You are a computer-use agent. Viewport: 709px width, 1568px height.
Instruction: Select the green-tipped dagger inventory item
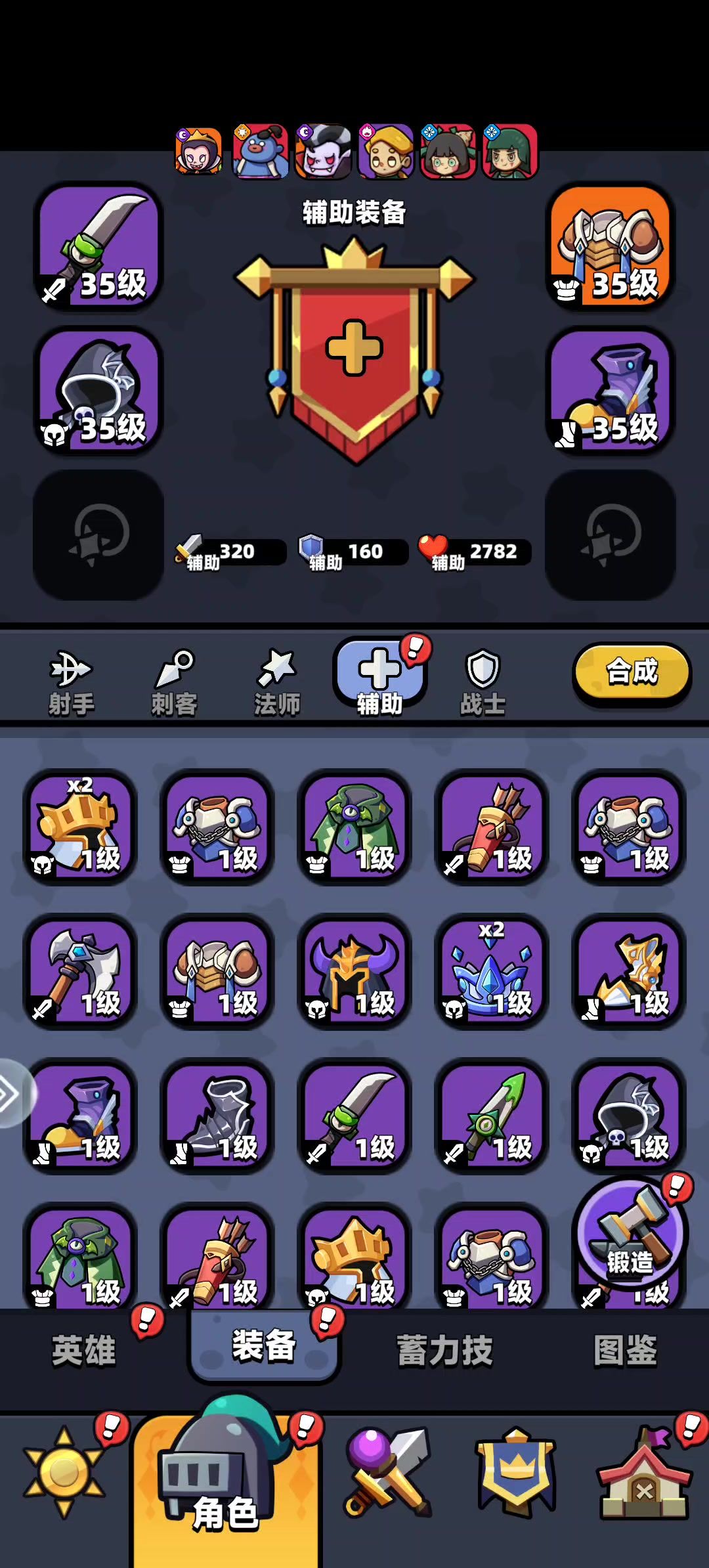point(491,1115)
